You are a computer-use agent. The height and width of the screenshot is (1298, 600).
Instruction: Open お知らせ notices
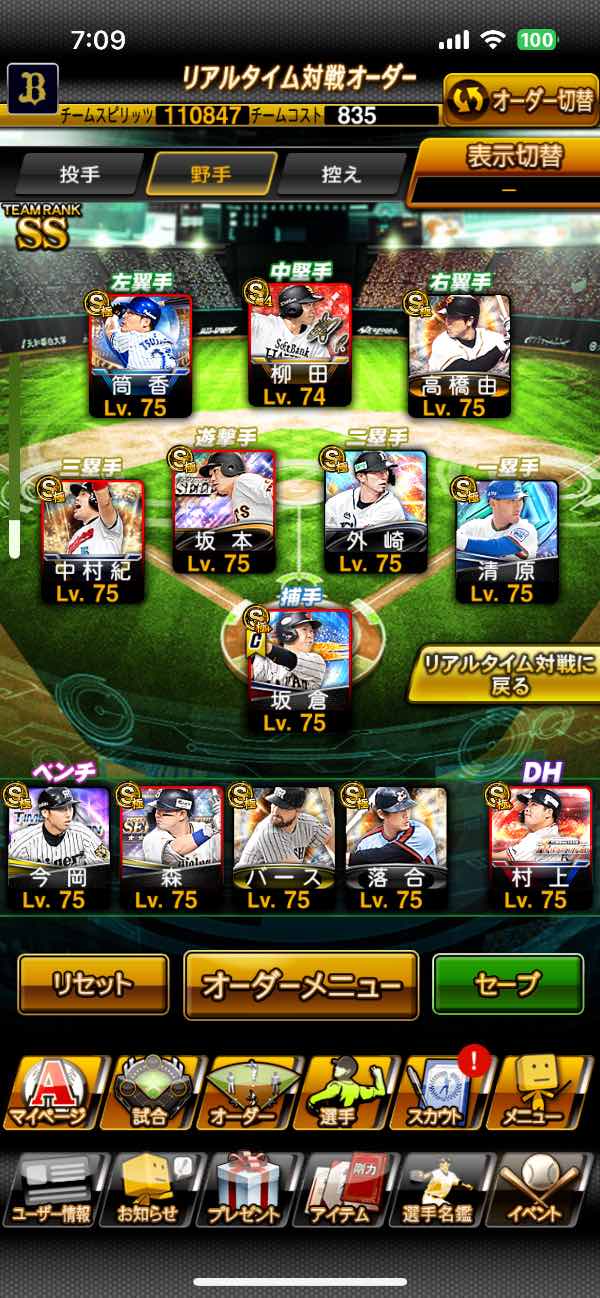coord(148,1190)
